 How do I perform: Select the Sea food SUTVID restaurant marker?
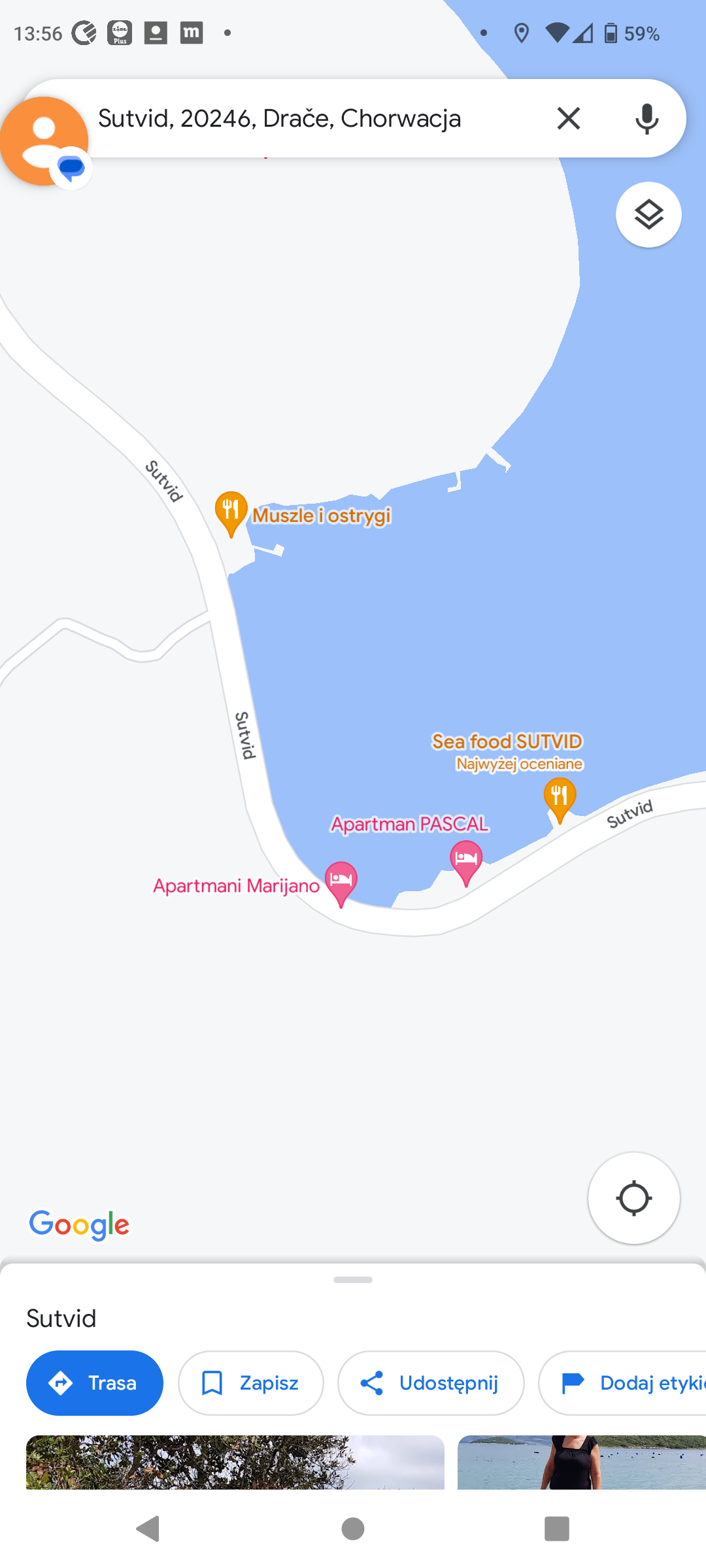560,797
